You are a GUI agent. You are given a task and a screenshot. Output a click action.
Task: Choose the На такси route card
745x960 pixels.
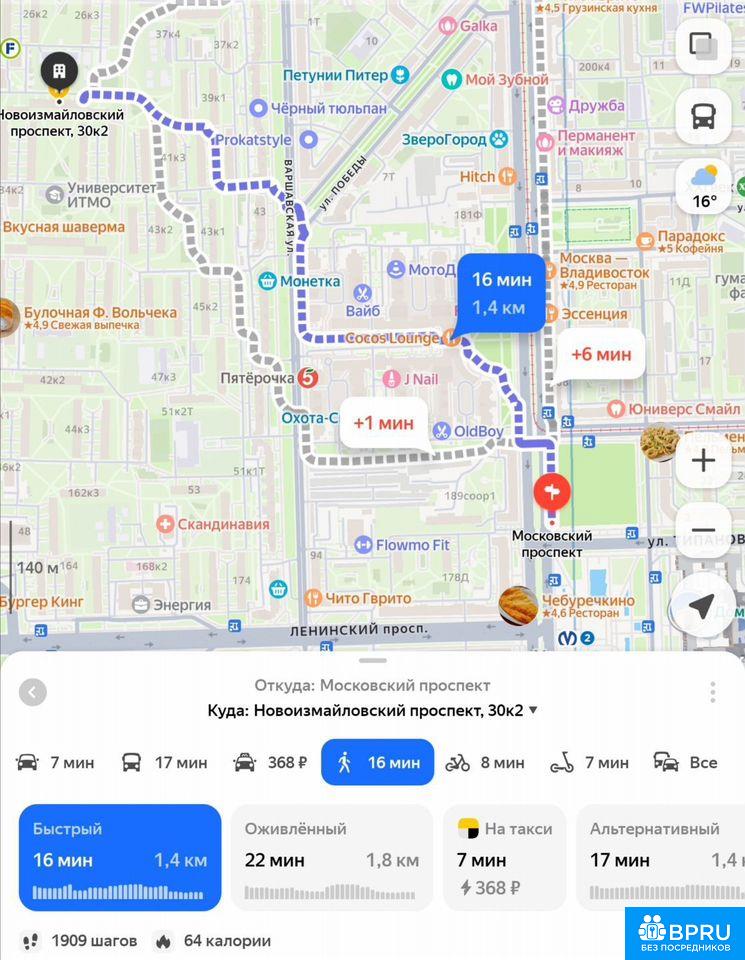[x=504, y=857]
